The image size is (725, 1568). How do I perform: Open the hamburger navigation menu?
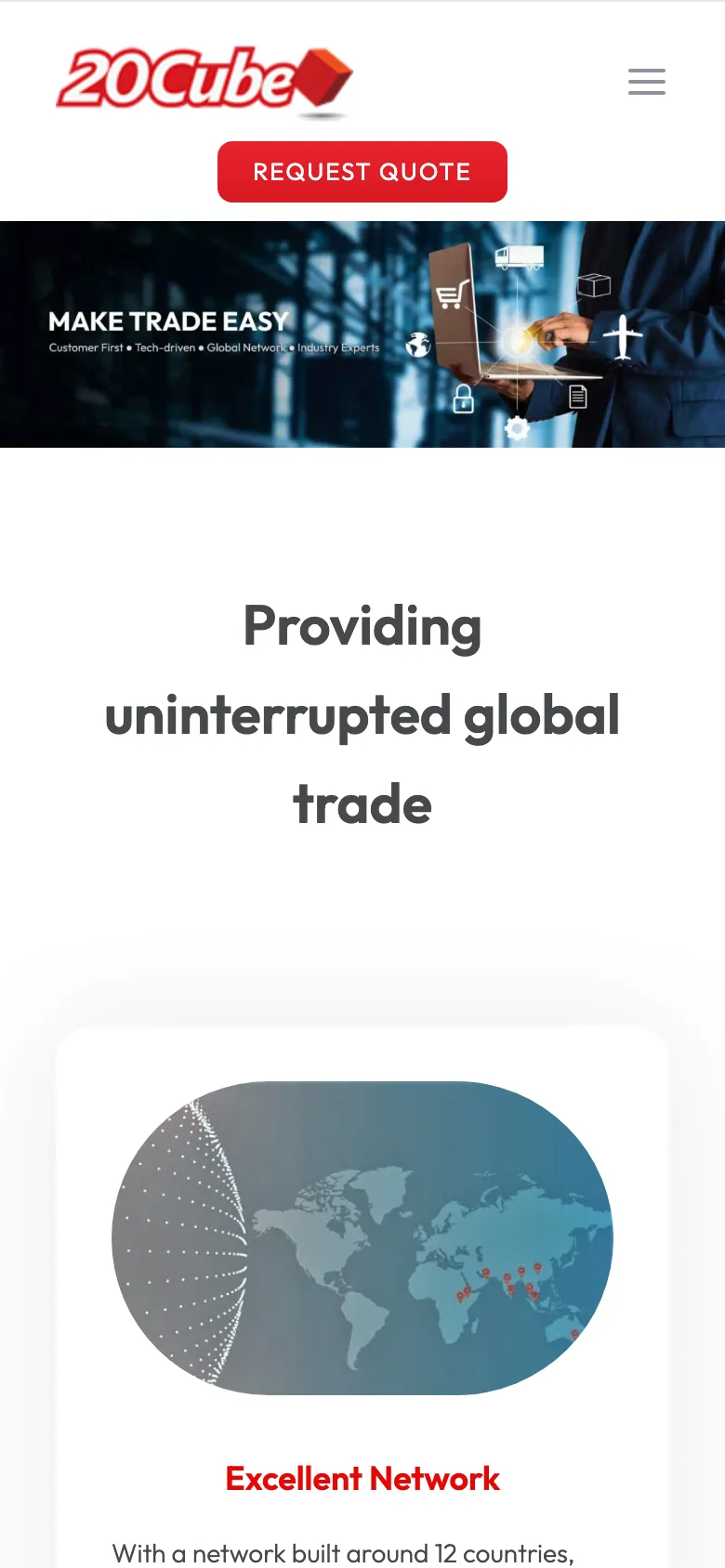point(646,82)
